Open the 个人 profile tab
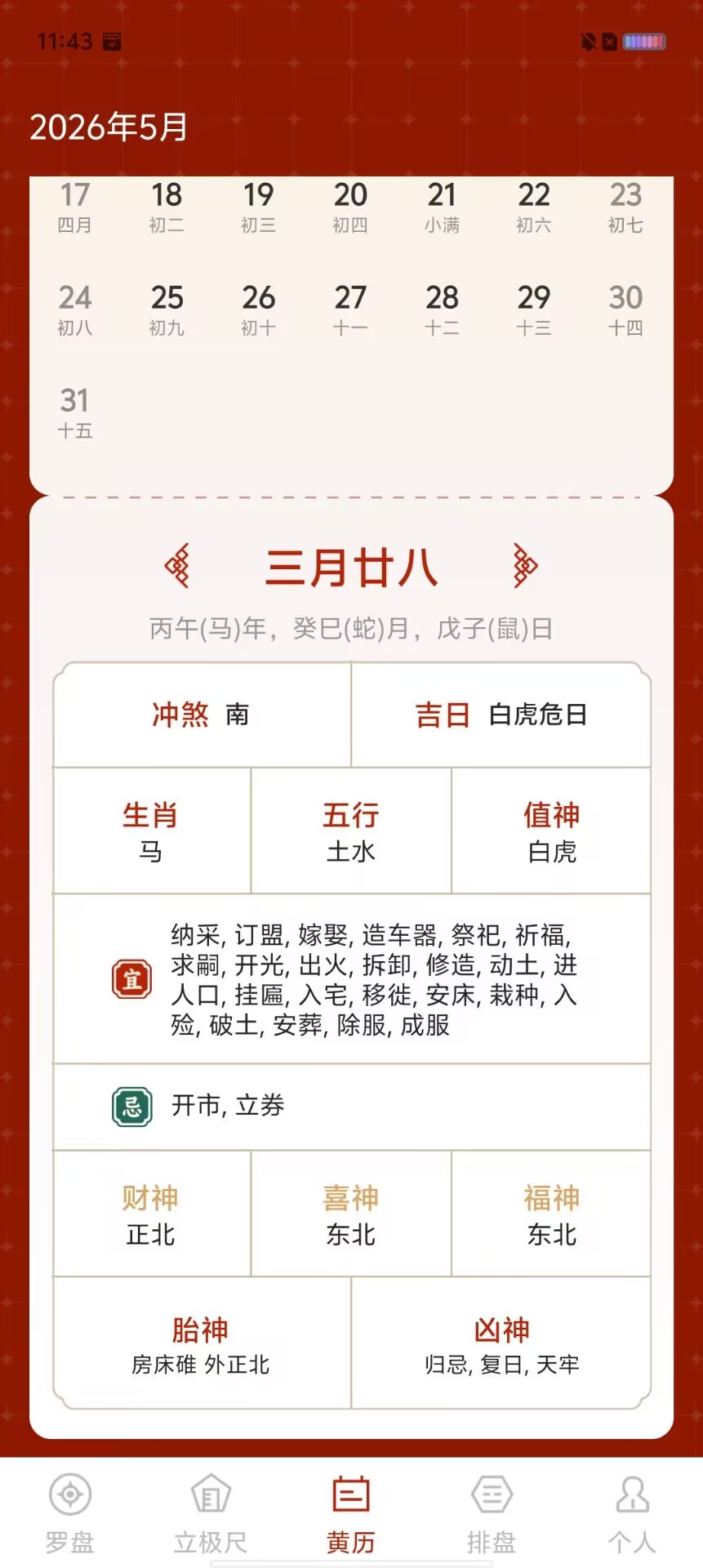This screenshot has width=703, height=1568. pos(633,1513)
